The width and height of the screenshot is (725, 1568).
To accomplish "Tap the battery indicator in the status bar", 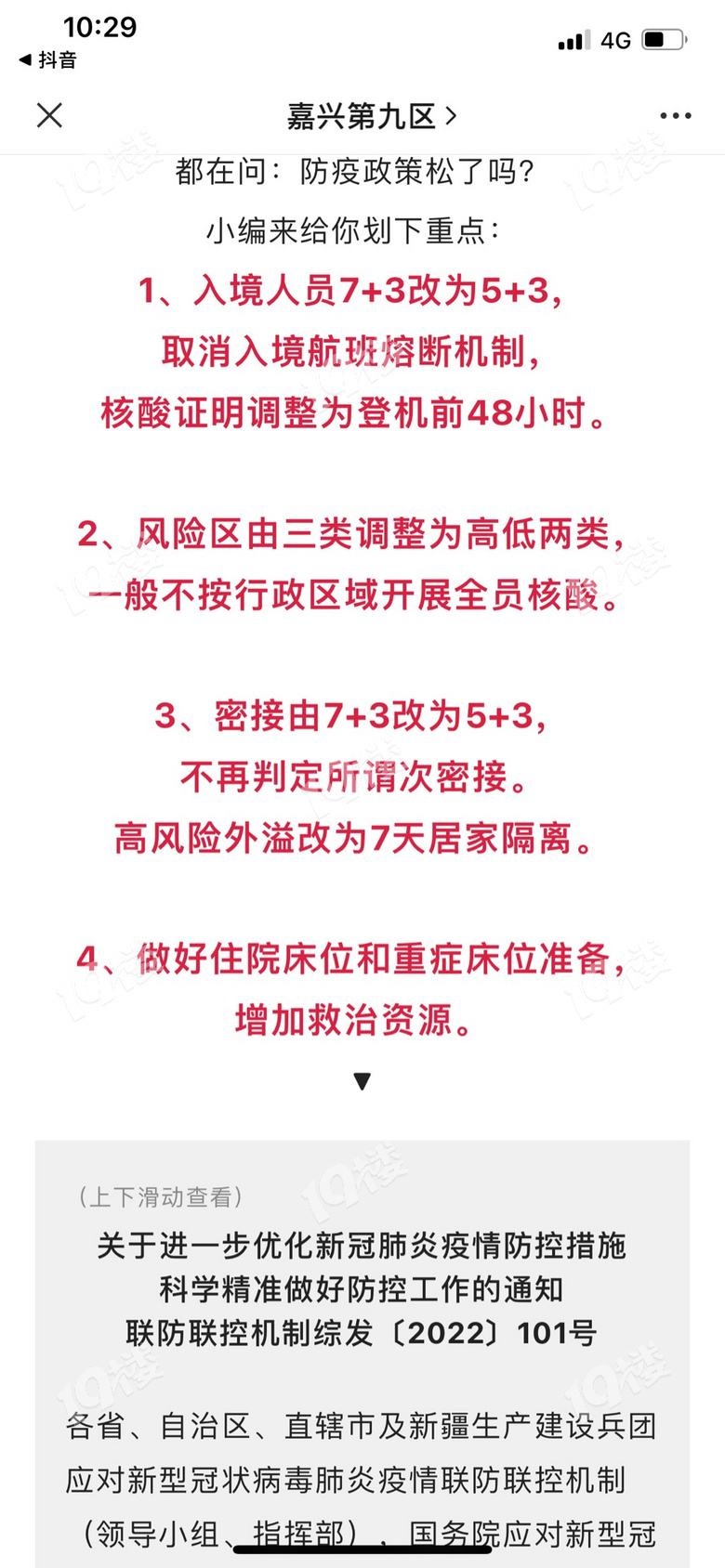I will tap(663, 41).
